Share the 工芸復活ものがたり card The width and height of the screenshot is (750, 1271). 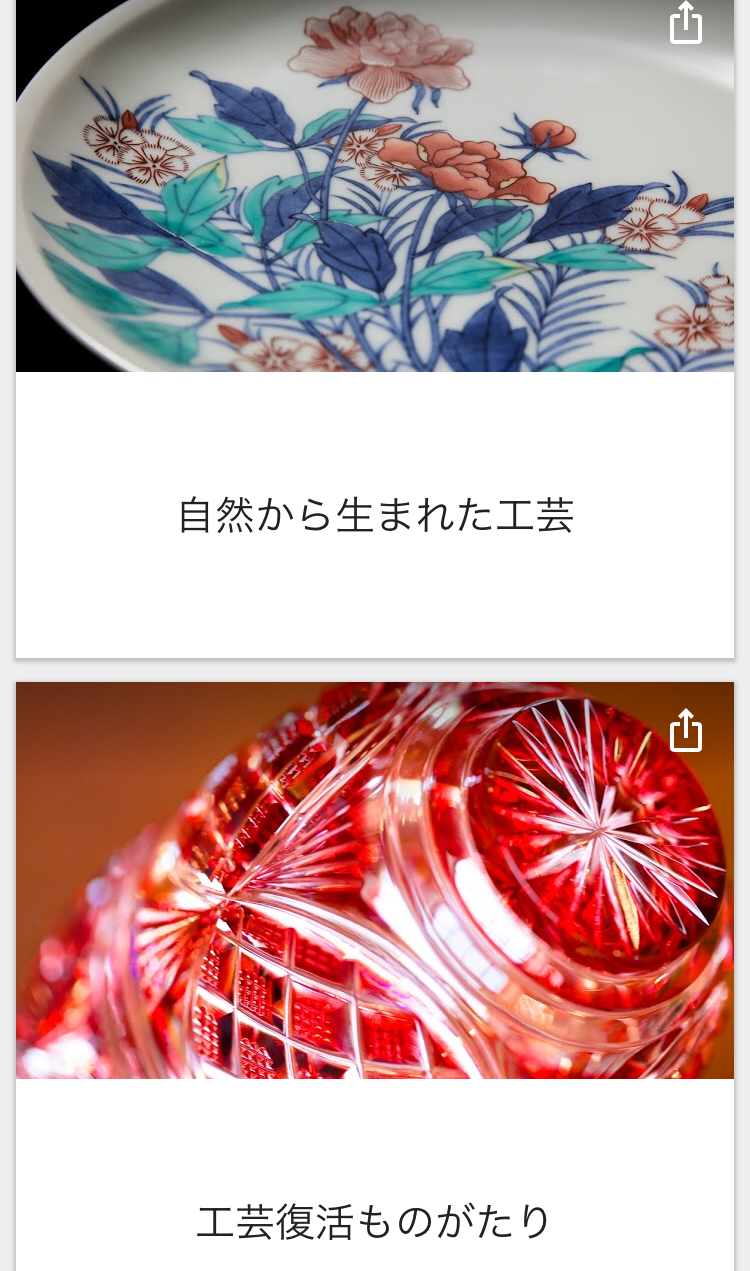(x=686, y=731)
